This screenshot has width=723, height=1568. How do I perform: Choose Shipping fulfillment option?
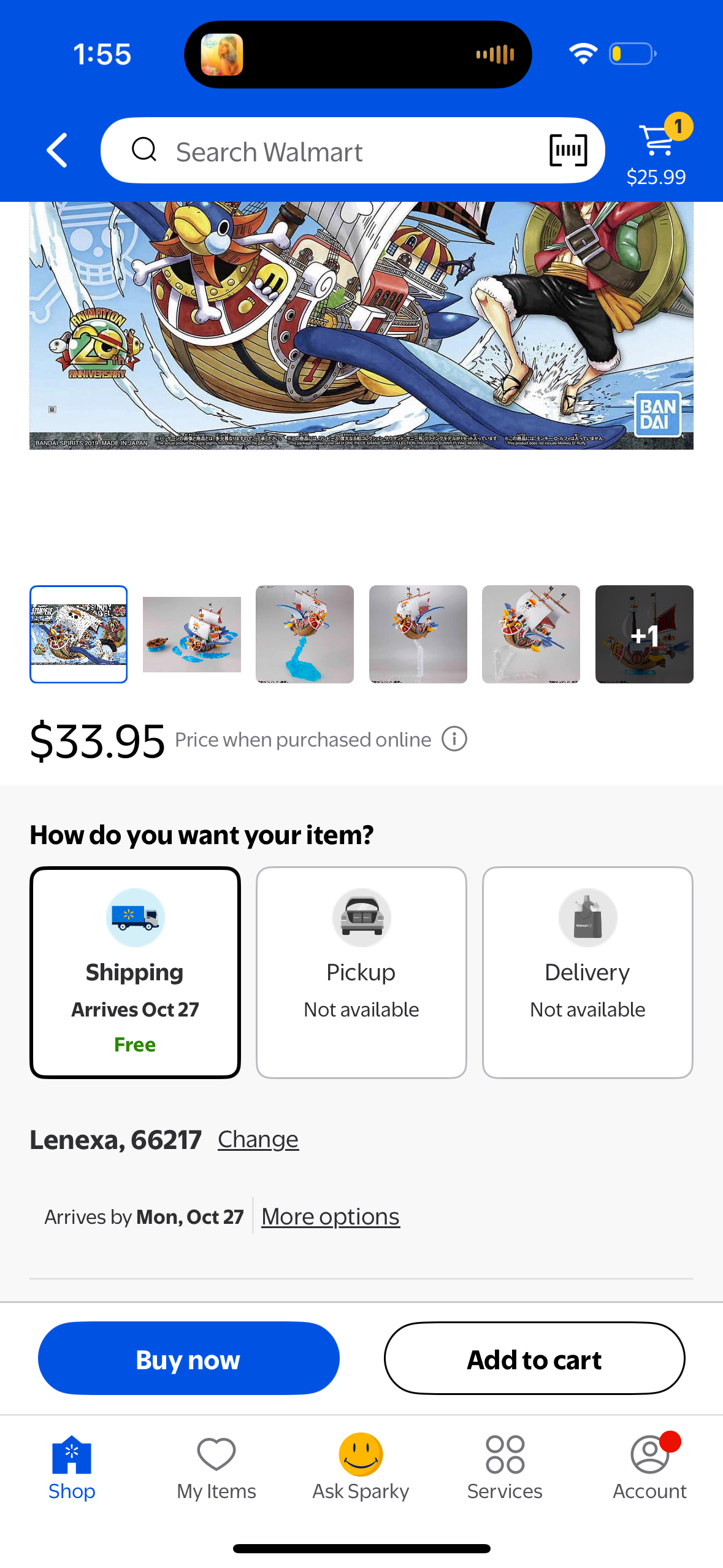coord(135,972)
